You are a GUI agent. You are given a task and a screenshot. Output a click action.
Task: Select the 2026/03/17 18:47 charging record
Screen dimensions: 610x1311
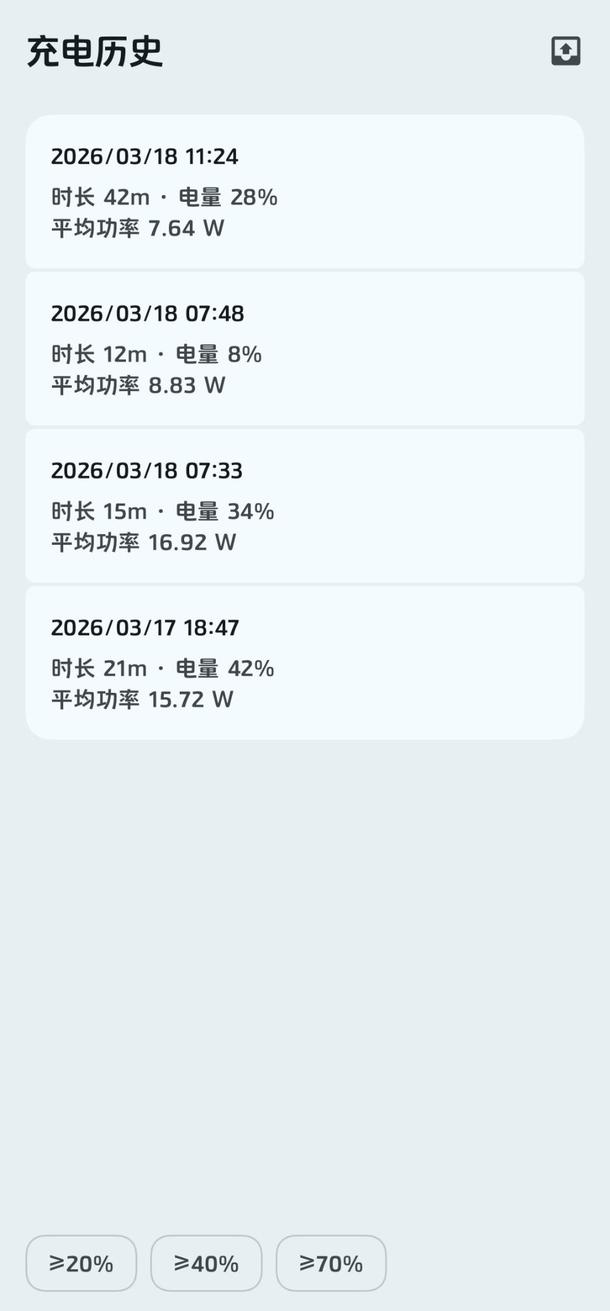304,663
